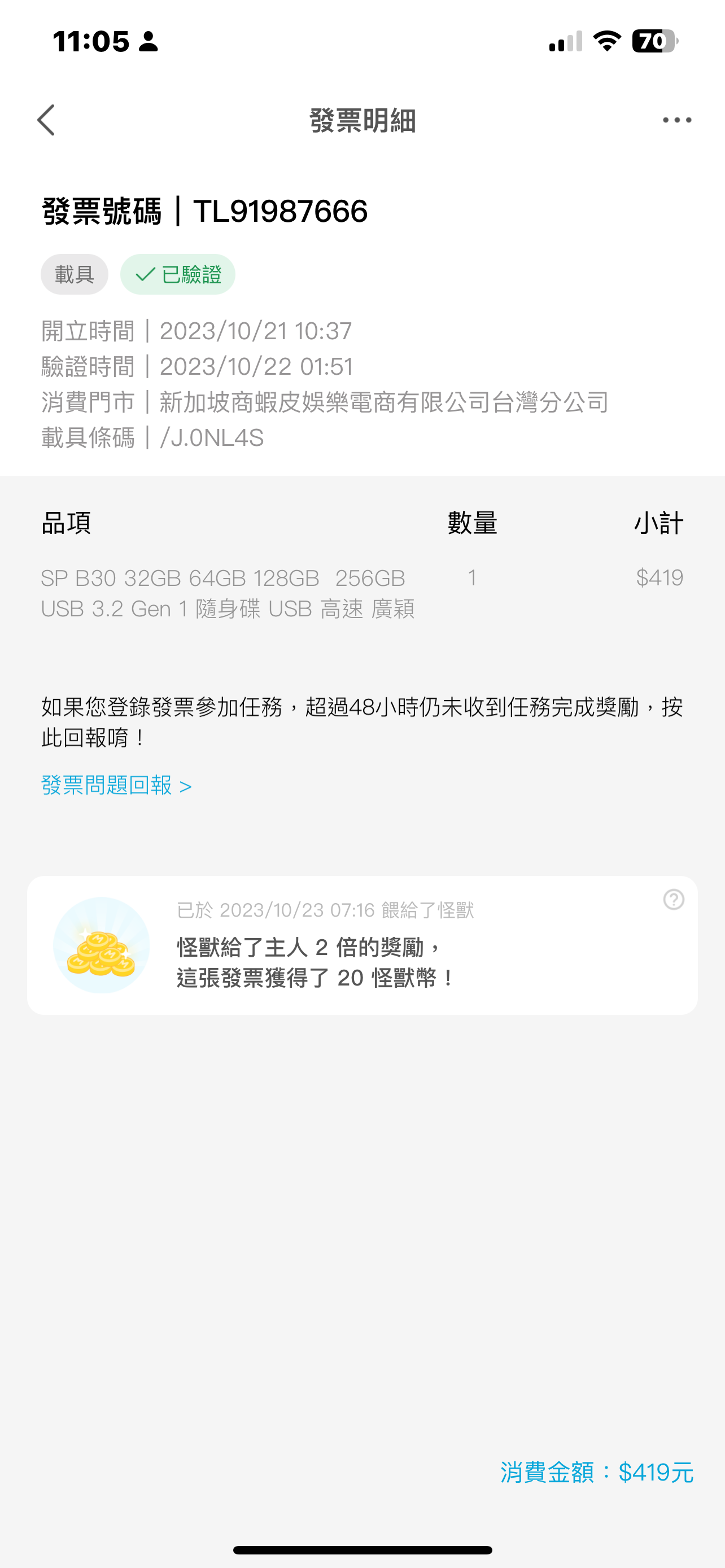Image resolution: width=725 pixels, height=1568 pixels.
Task: Go back from the 發票明細 screen
Action: point(46,120)
